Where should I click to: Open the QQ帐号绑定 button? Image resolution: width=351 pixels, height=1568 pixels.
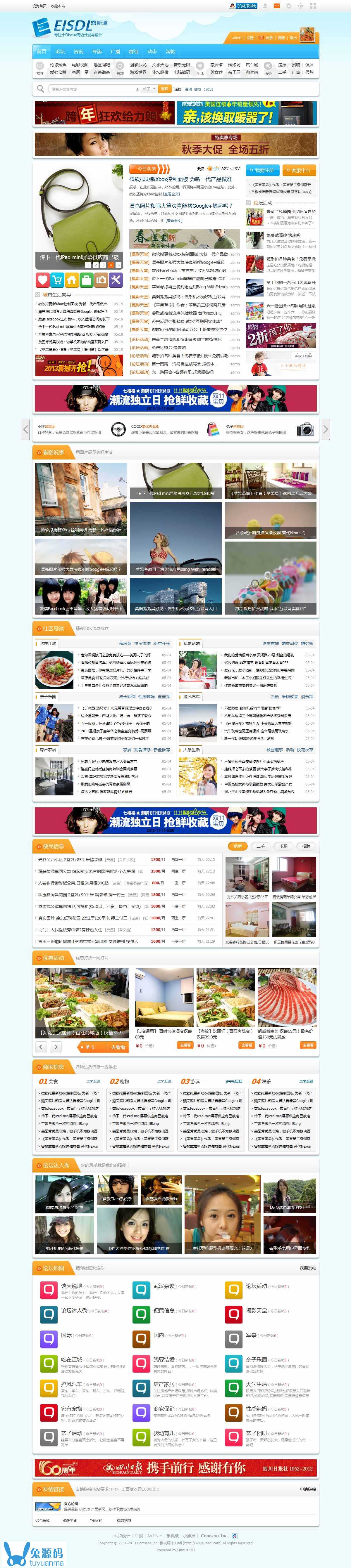242,6
